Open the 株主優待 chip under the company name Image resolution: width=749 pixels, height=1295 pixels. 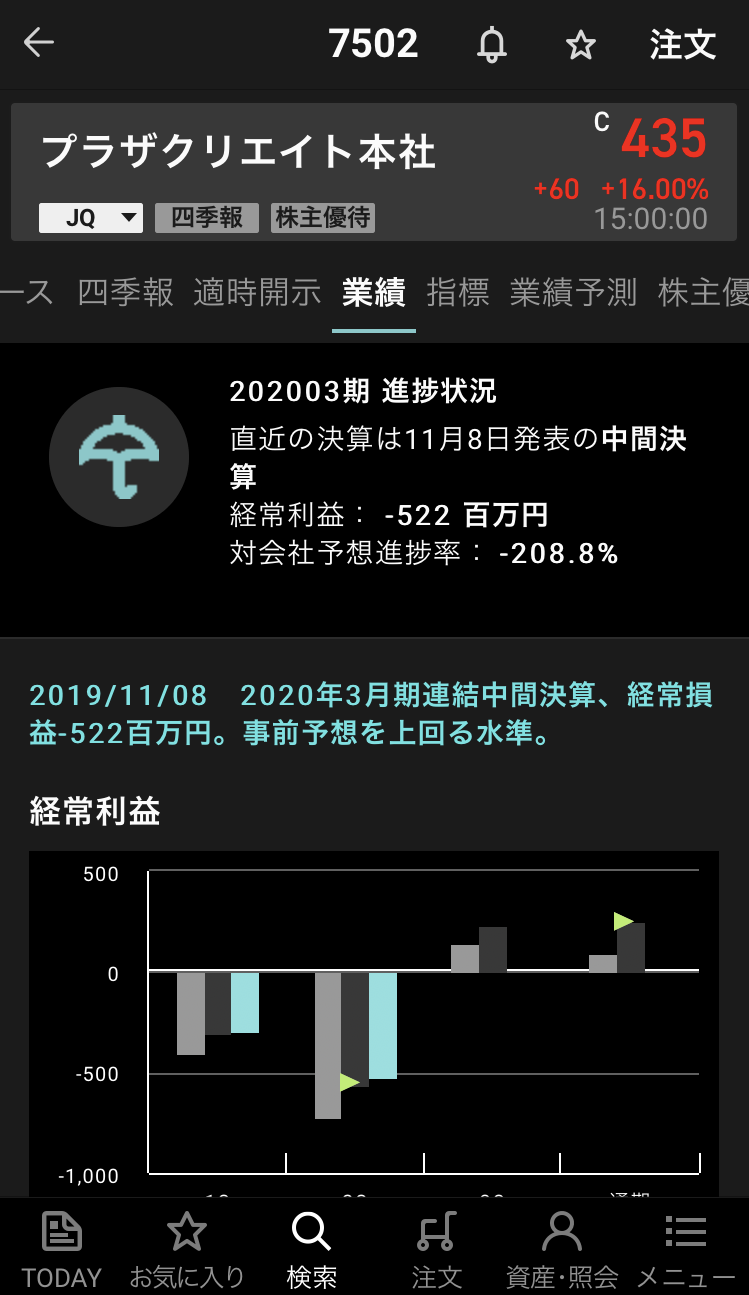[323, 218]
